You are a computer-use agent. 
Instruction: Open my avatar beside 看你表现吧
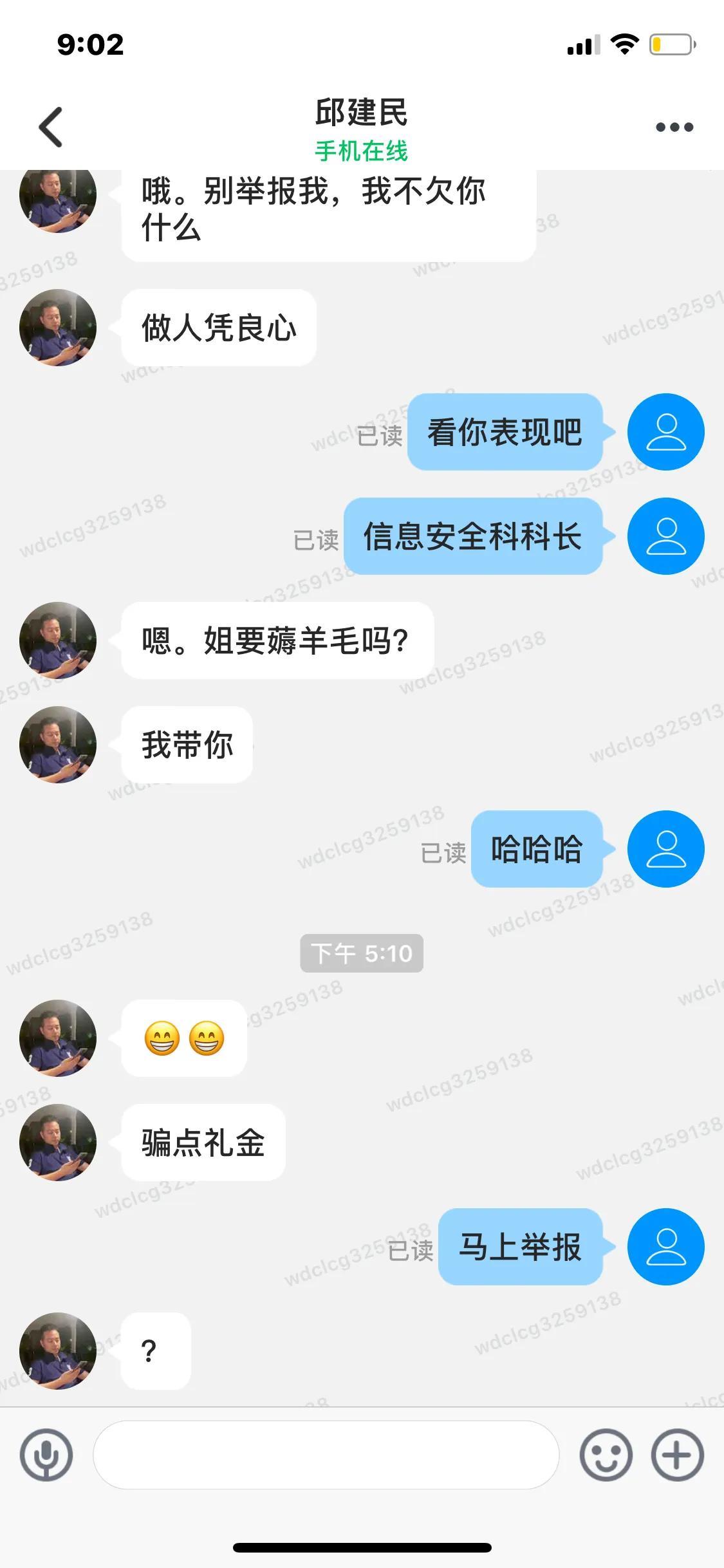(665, 432)
